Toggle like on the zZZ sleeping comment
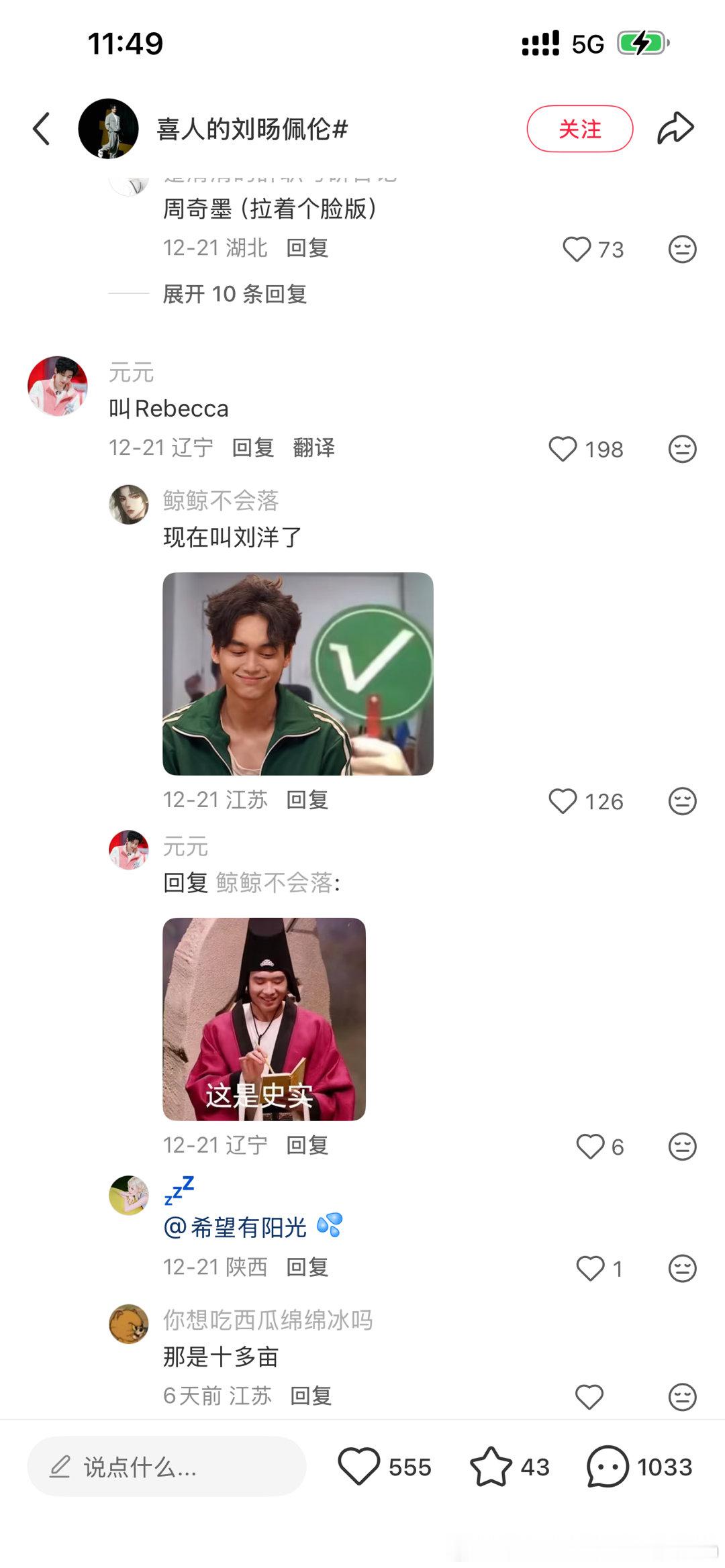 tap(592, 1267)
